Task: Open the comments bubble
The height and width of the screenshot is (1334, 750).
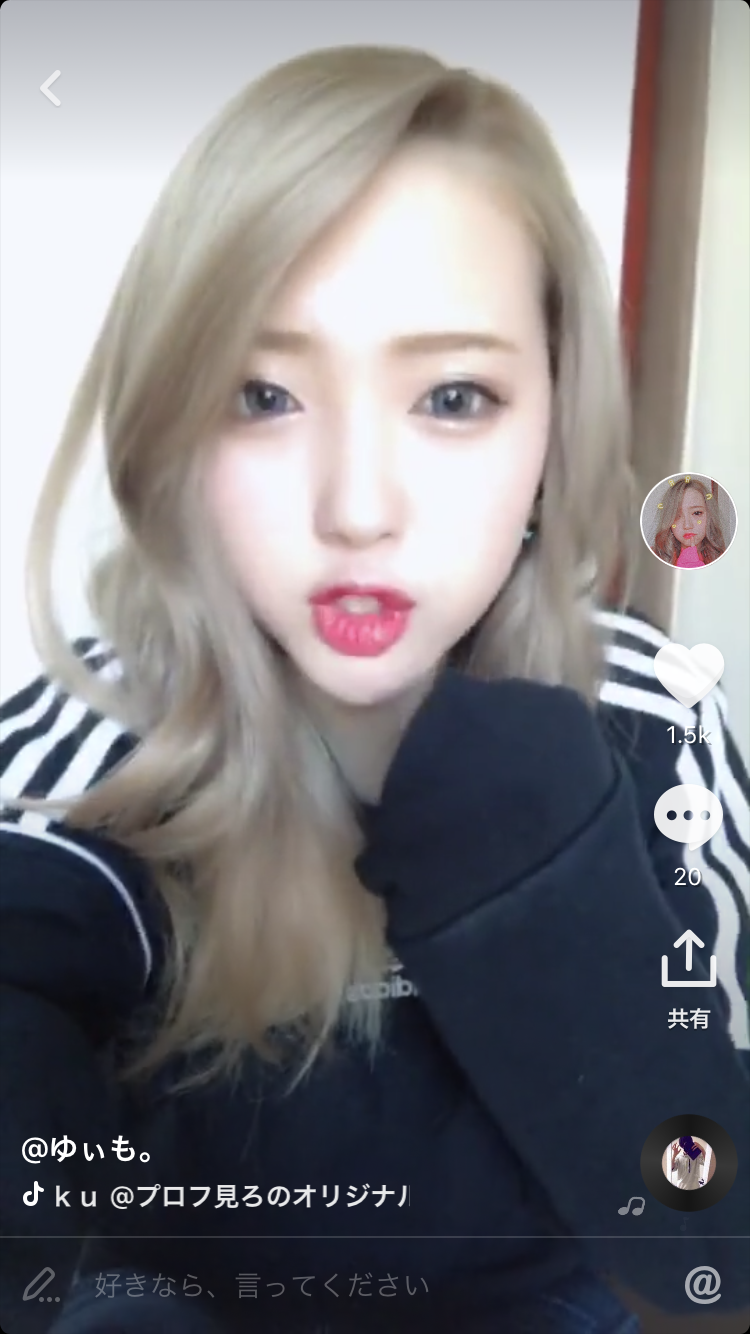Action: click(x=688, y=817)
